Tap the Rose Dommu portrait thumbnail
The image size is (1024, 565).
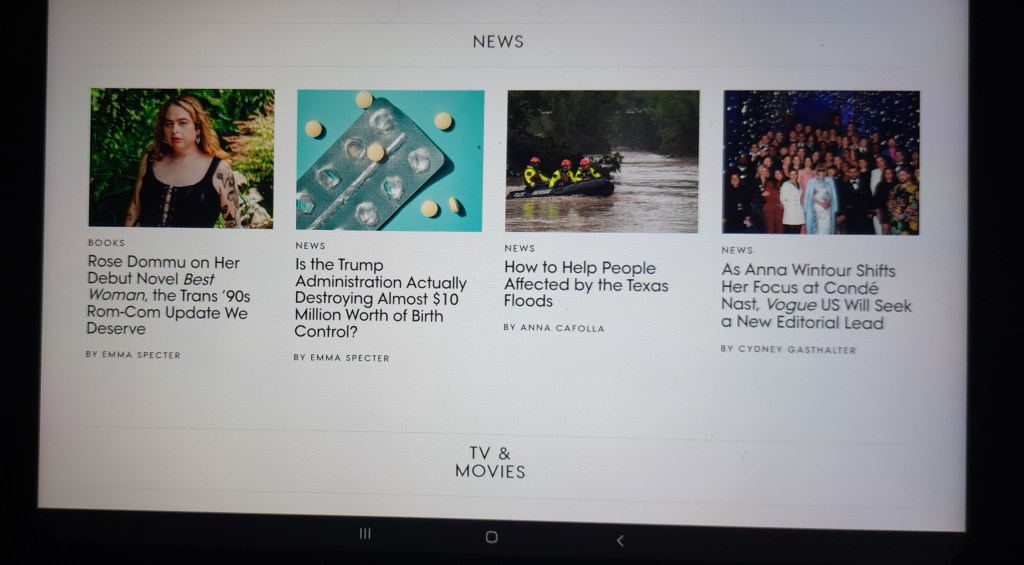tap(181, 158)
